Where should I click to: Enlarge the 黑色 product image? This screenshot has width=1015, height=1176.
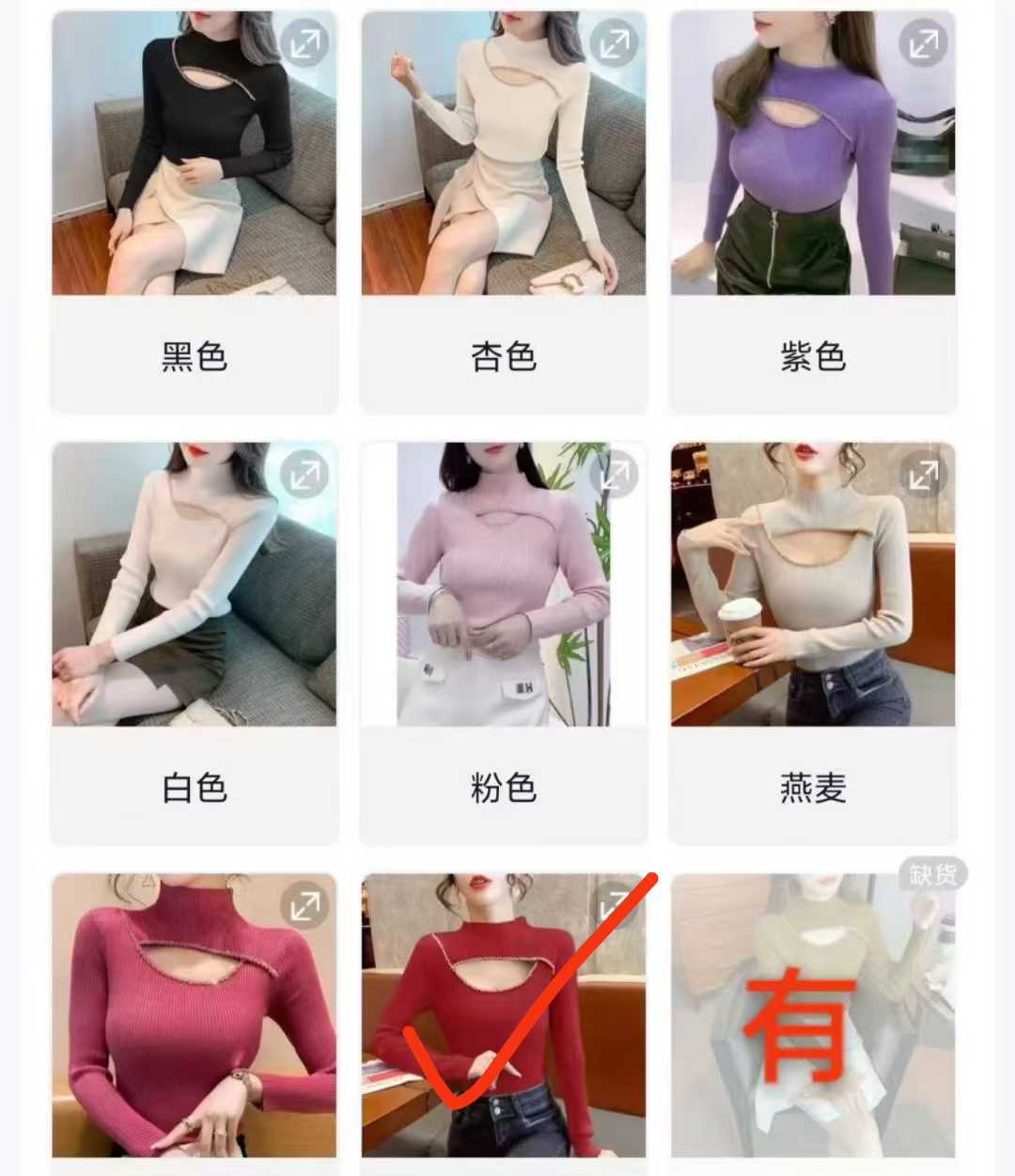[304, 43]
